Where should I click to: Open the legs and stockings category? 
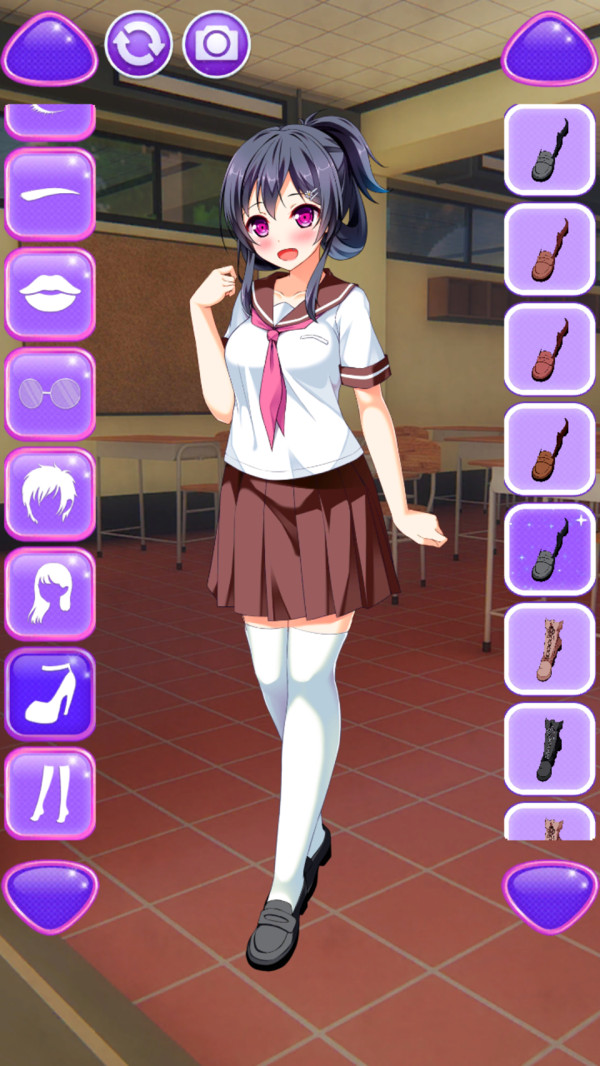(50, 794)
